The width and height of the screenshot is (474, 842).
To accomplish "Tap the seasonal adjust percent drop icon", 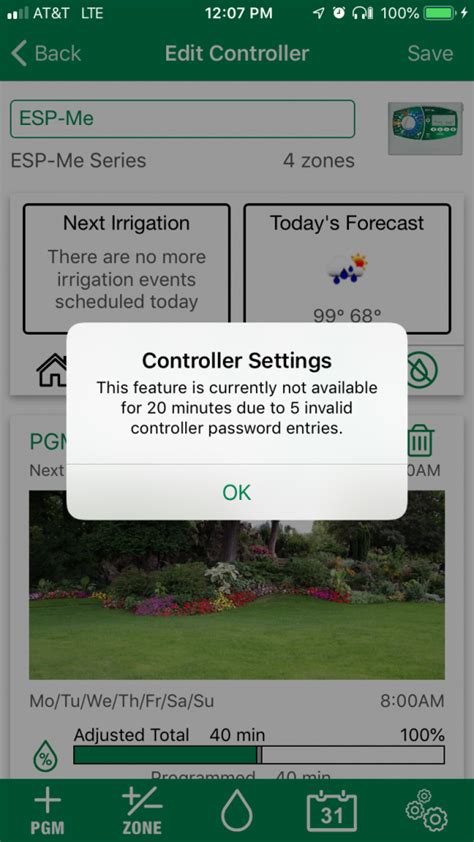I will click(46, 756).
